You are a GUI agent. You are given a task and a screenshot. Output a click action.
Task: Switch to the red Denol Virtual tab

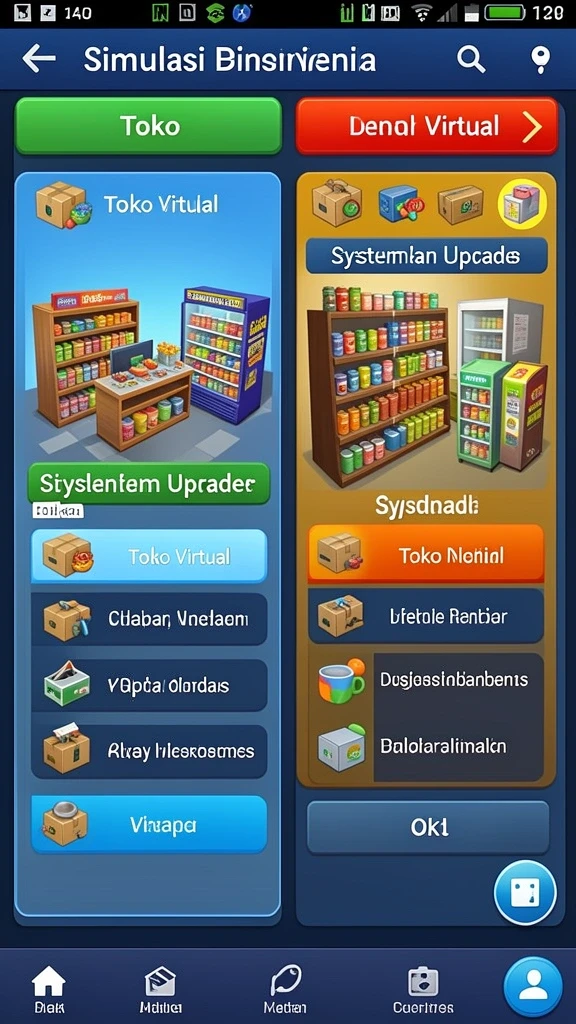coord(427,126)
